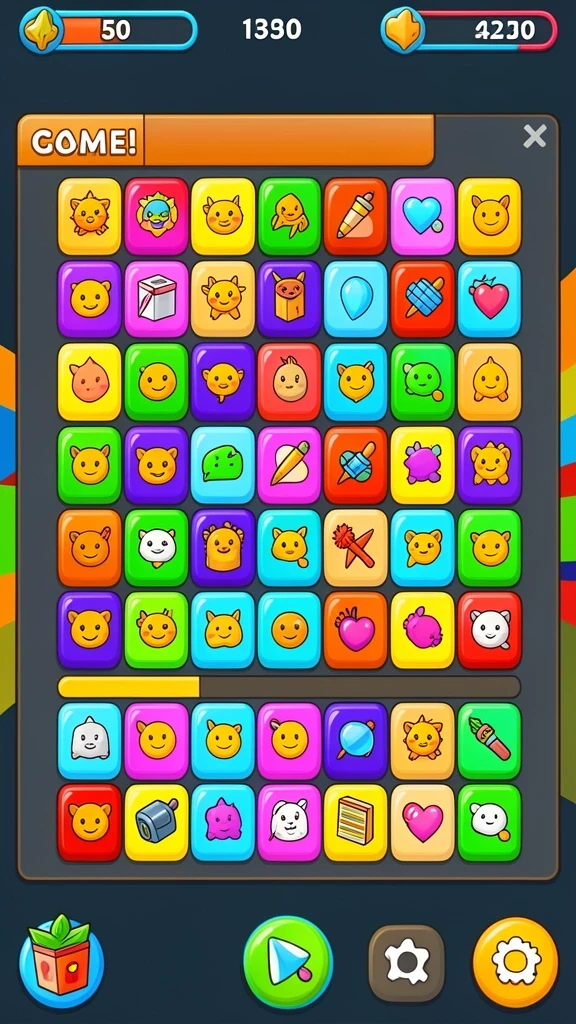Tap the red heart on the light blue tile

(x=490, y=299)
